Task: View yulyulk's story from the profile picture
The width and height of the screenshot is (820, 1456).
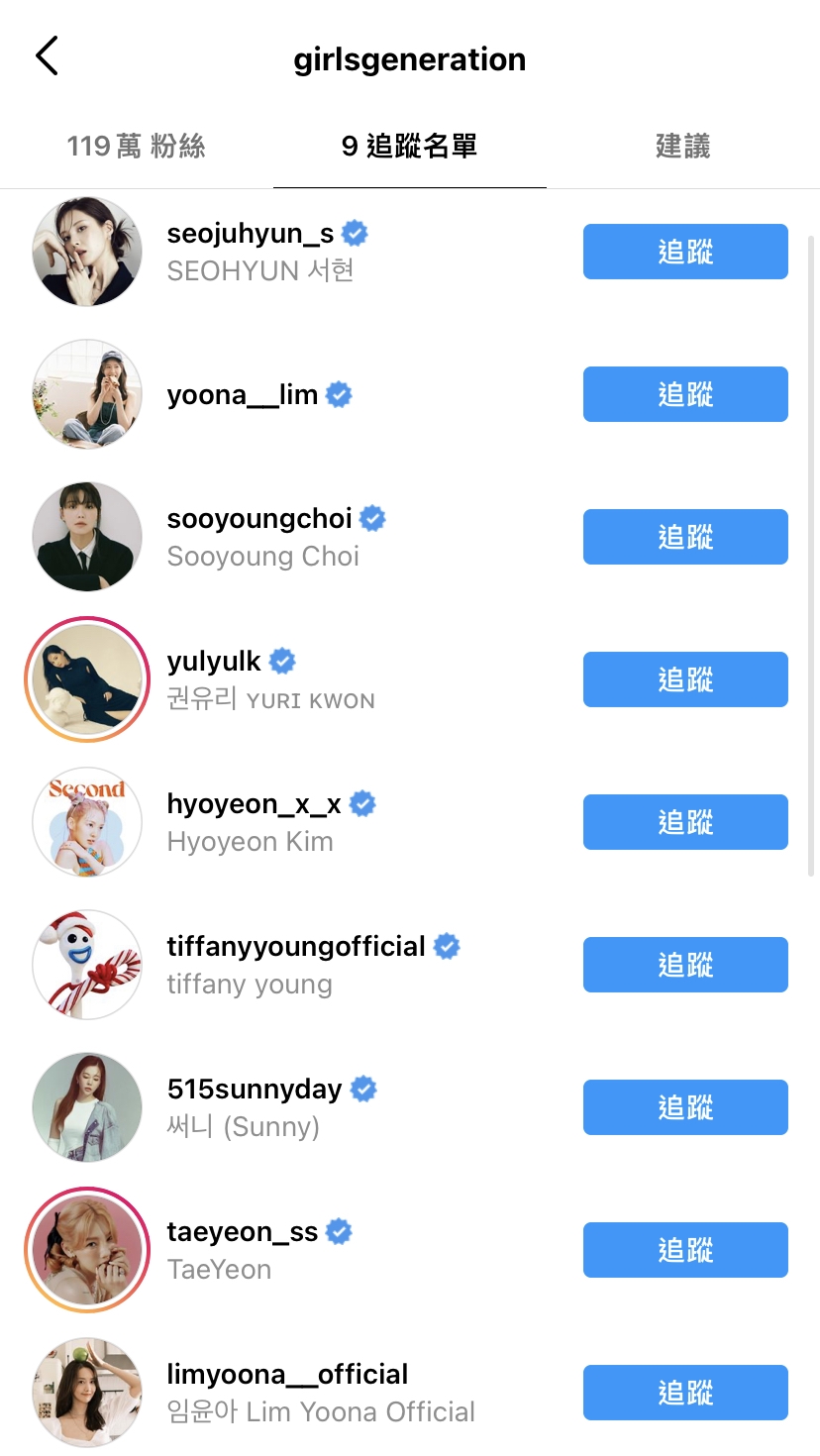Action: [x=87, y=679]
